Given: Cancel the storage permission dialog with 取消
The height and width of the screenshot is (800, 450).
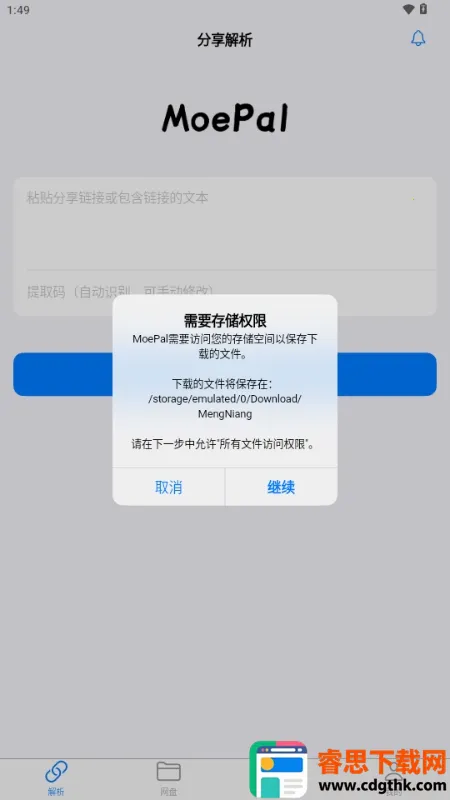Looking at the screenshot, I should pyautogui.click(x=168, y=487).
